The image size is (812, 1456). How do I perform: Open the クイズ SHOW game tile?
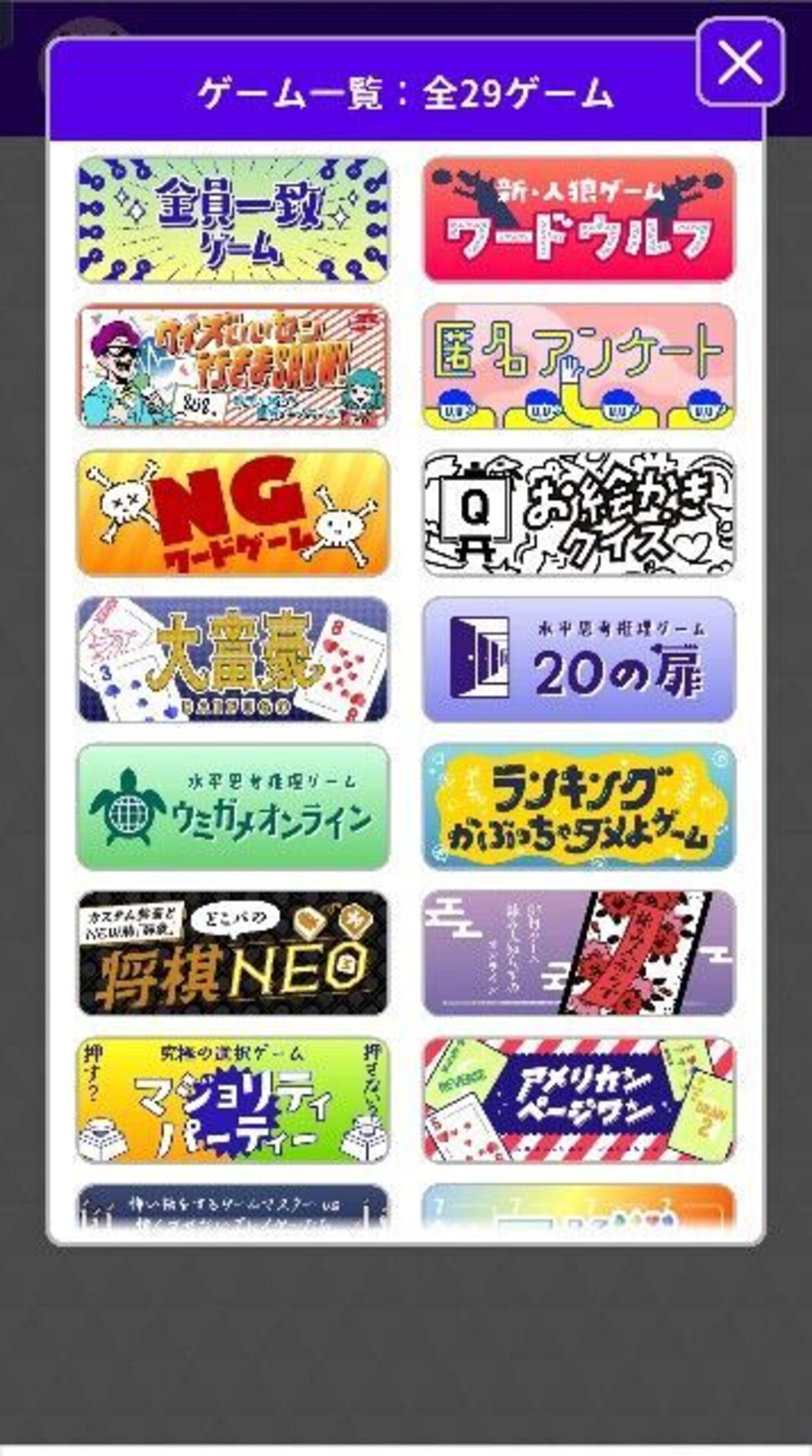coord(232,366)
